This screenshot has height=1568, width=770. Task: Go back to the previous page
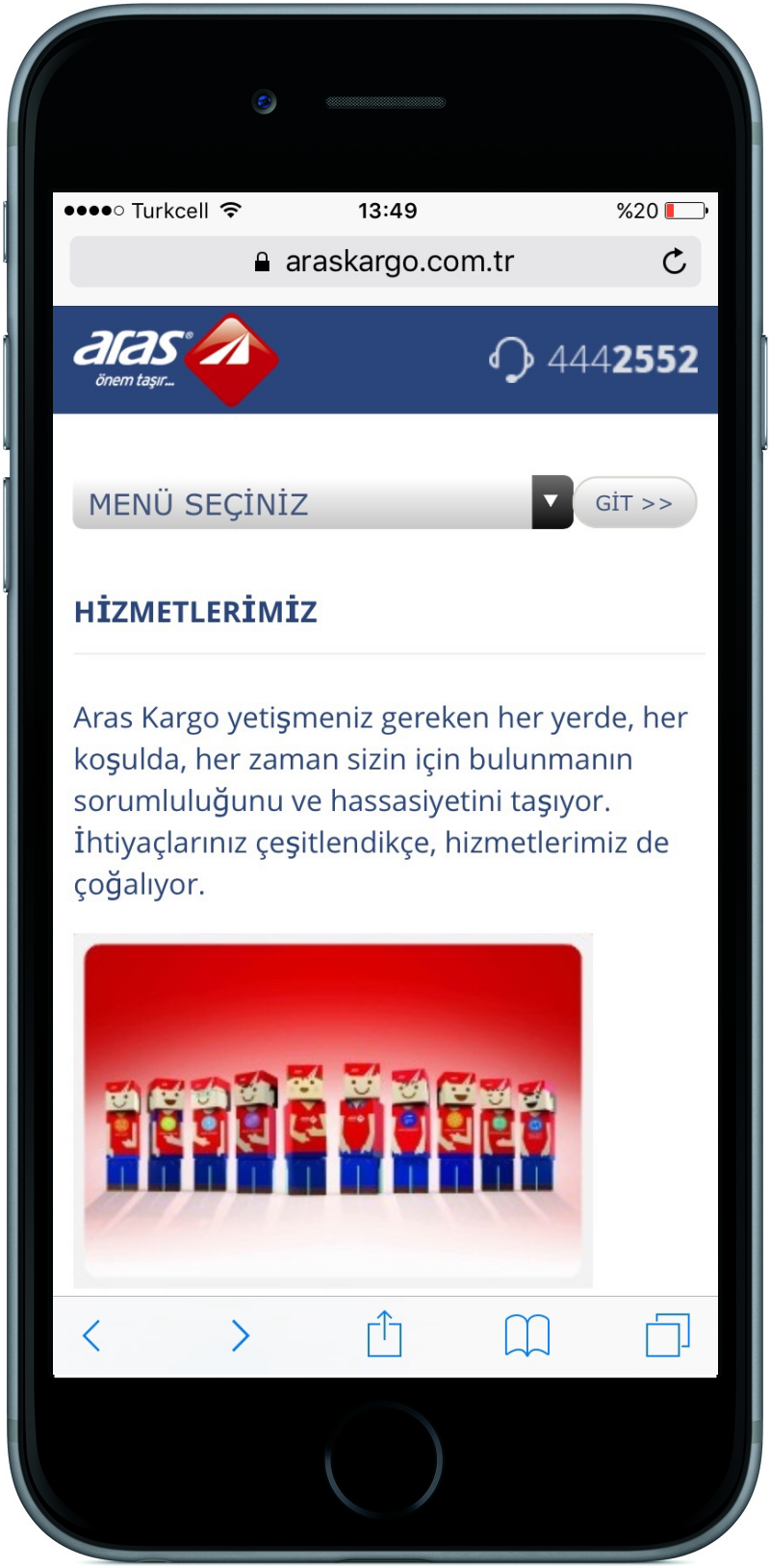pyautogui.click(x=91, y=1335)
